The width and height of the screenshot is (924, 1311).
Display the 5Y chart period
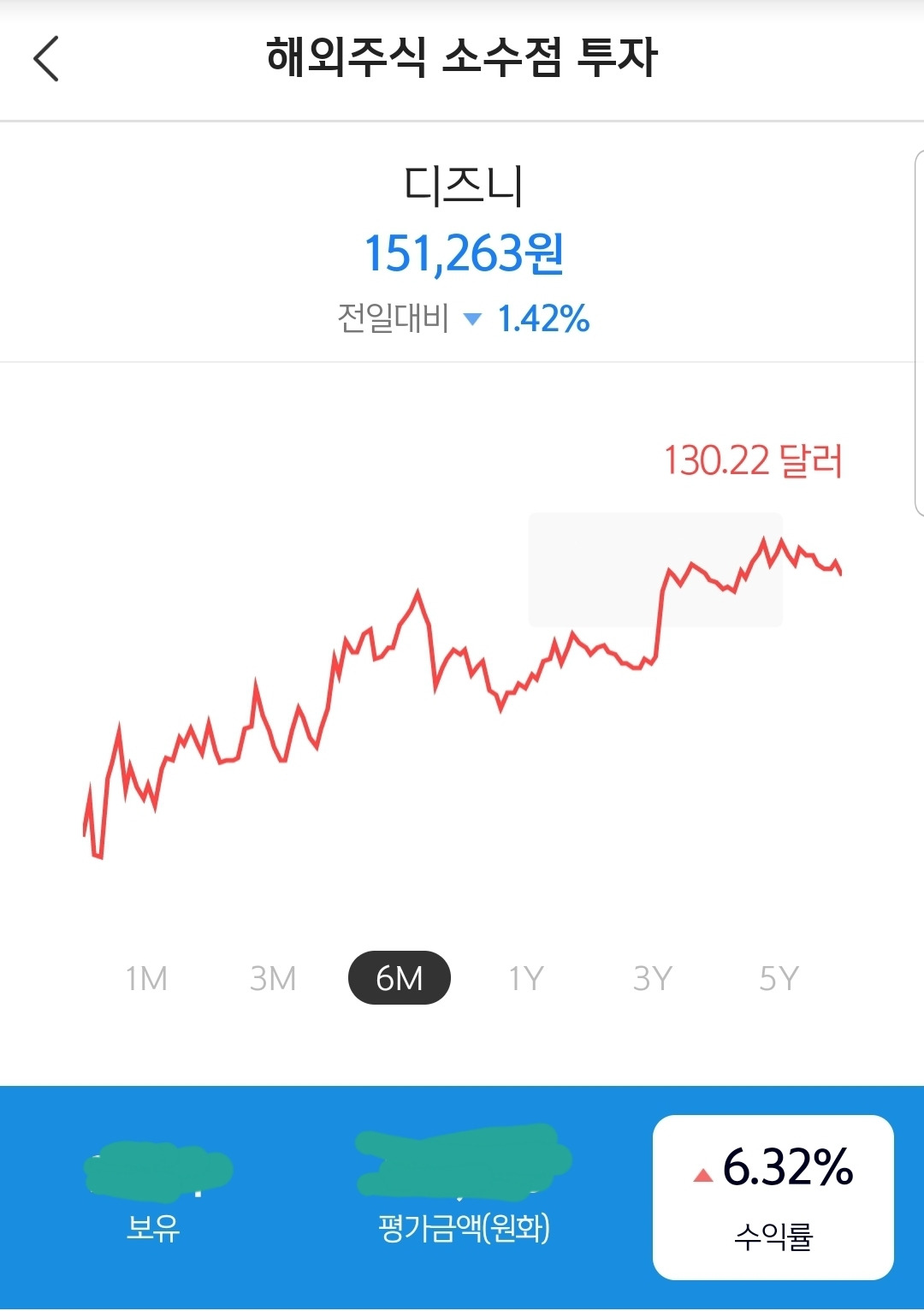click(779, 978)
